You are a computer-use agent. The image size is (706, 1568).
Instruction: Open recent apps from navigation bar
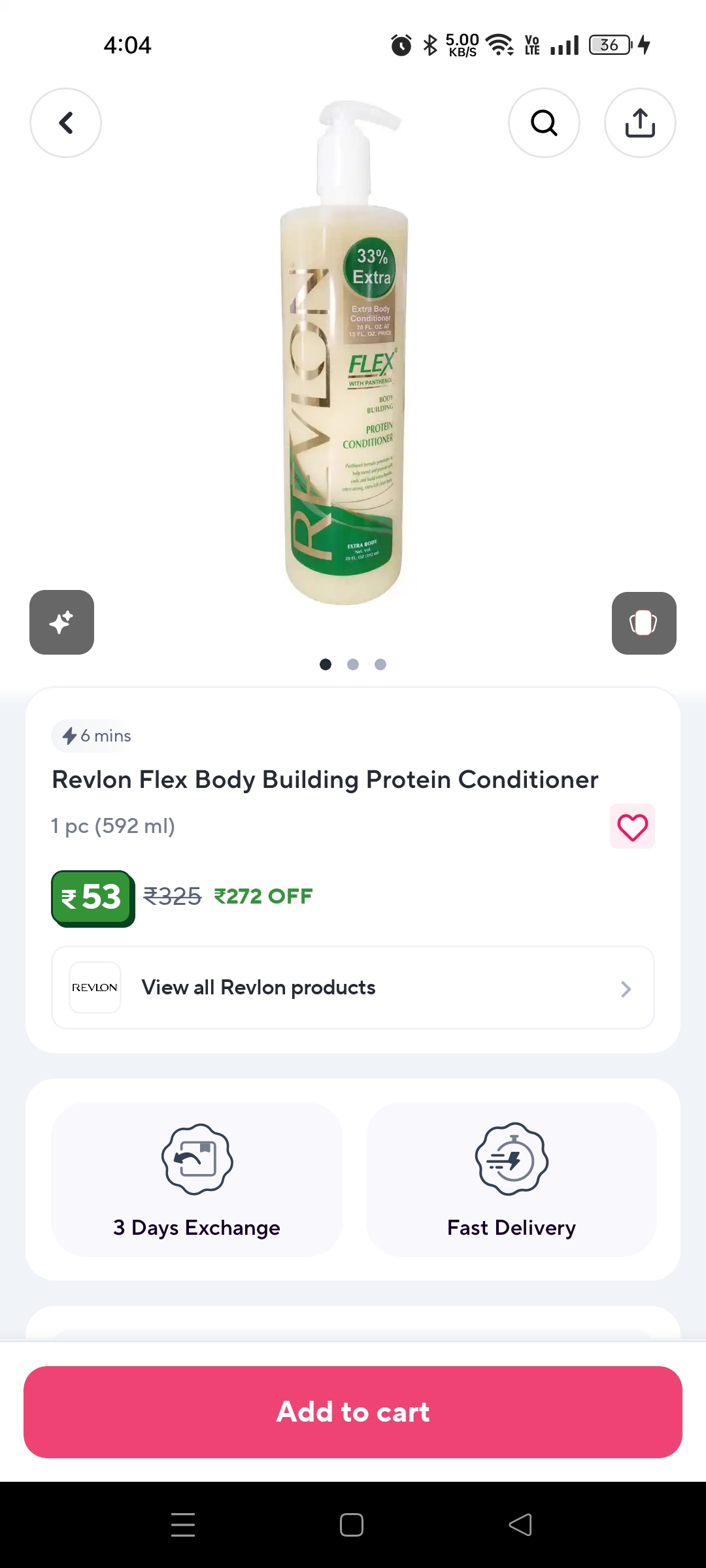pyautogui.click(x=183, y=1525)
